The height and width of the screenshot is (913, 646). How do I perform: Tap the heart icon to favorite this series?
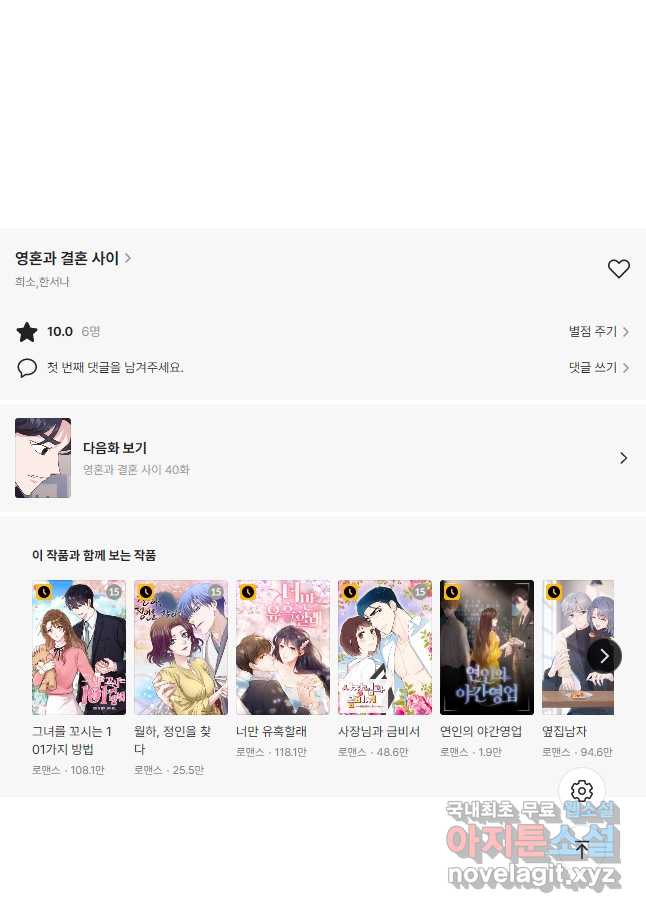pyautogui.click(x=619, y=268)
